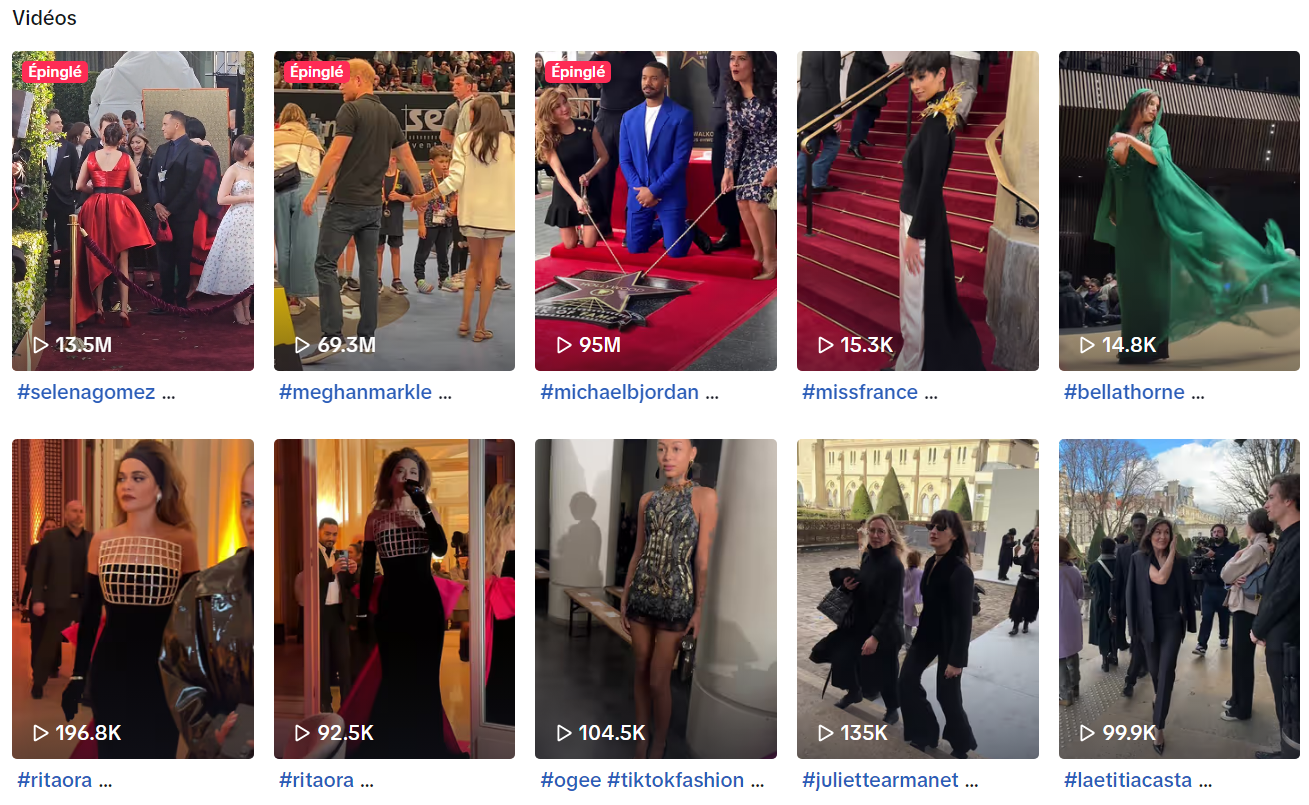This screenshot has width=1309, height=805.
Task: Watch the #ogee #tiktokfashion video
Action: click(x=655, y=598)
